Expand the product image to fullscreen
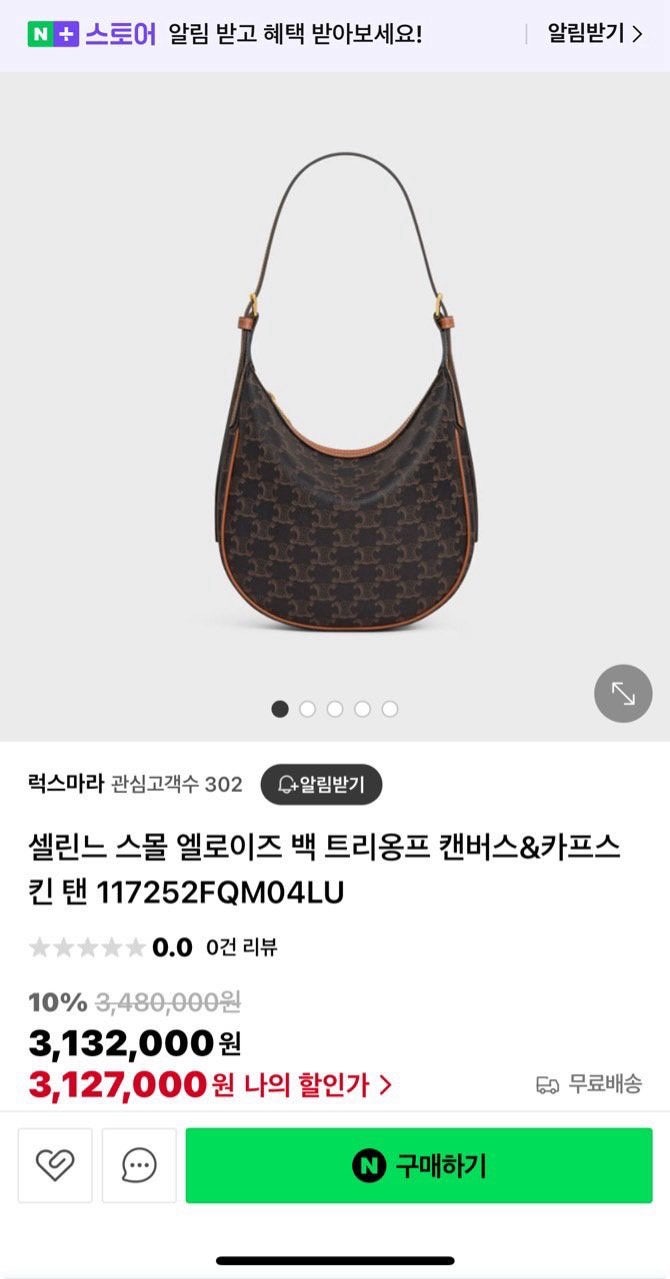This screenshot has height=1279, width=670. point(623,693)
